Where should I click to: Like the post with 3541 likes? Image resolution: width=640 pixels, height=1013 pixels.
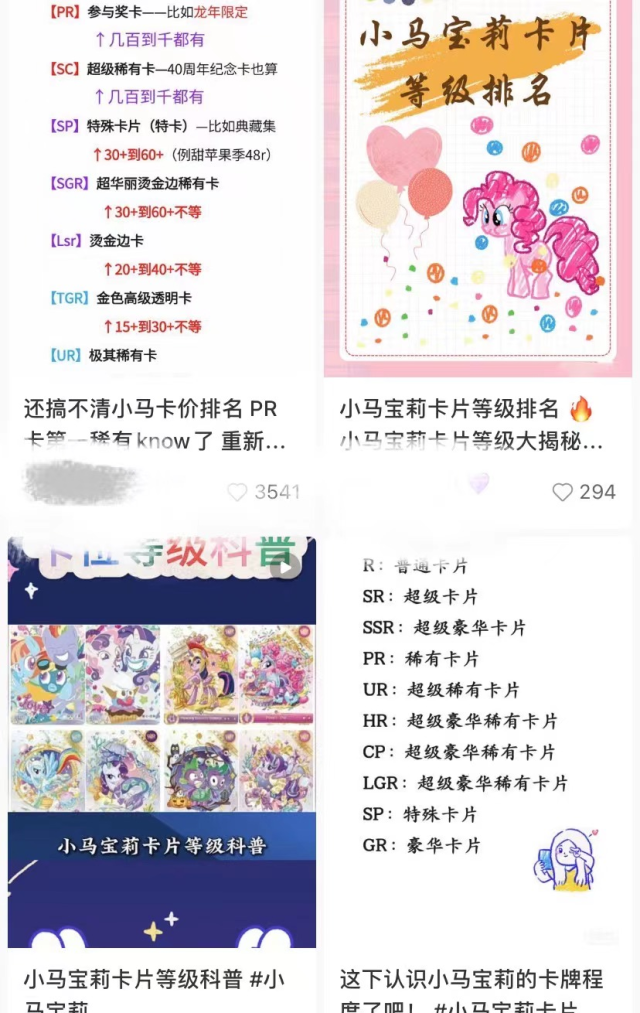click(x=237, y=492)
